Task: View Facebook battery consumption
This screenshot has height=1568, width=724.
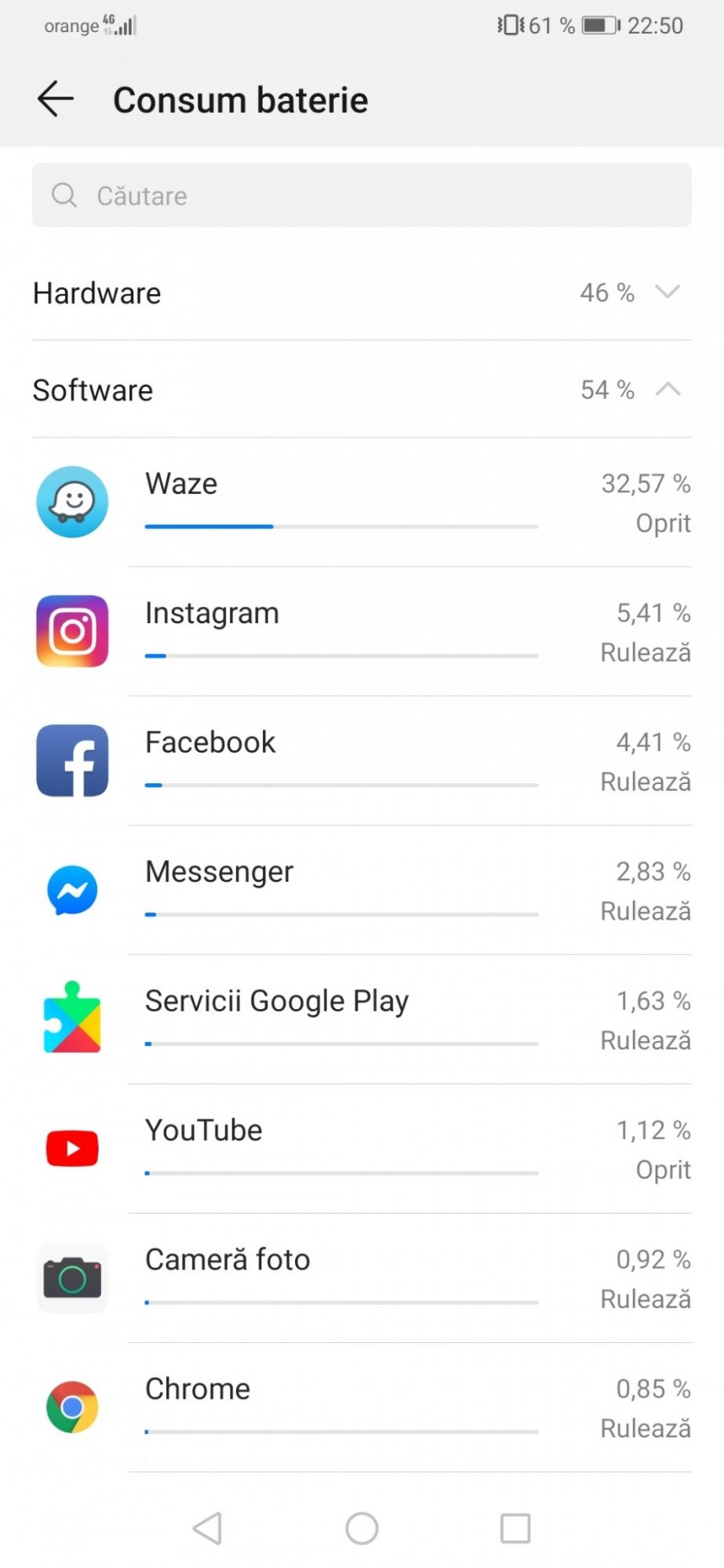Action: click(x=362, y=761)
